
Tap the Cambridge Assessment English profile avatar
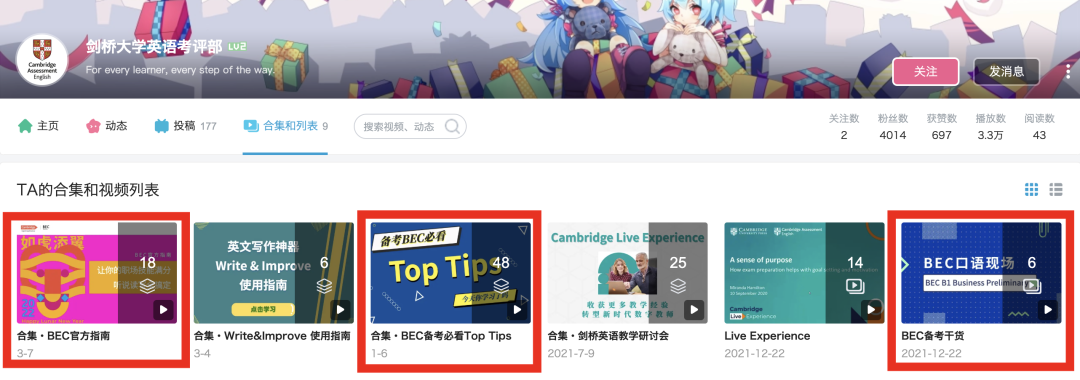[42, 61]
